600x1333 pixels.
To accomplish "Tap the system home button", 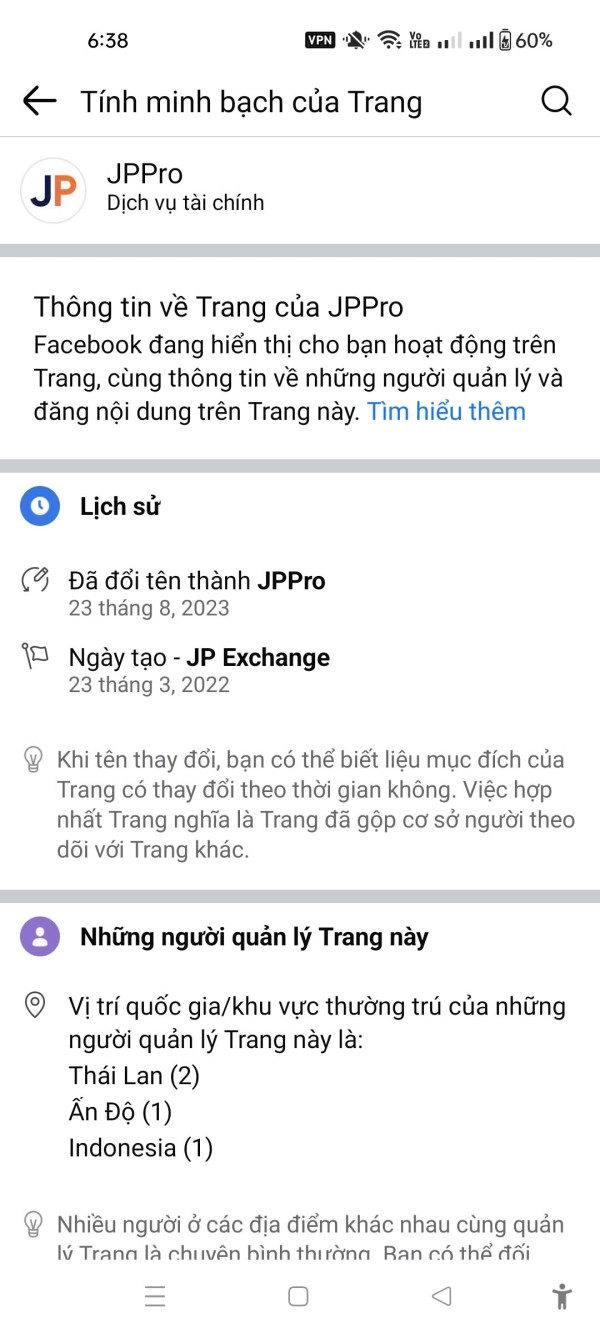I will click(298, 1296).
